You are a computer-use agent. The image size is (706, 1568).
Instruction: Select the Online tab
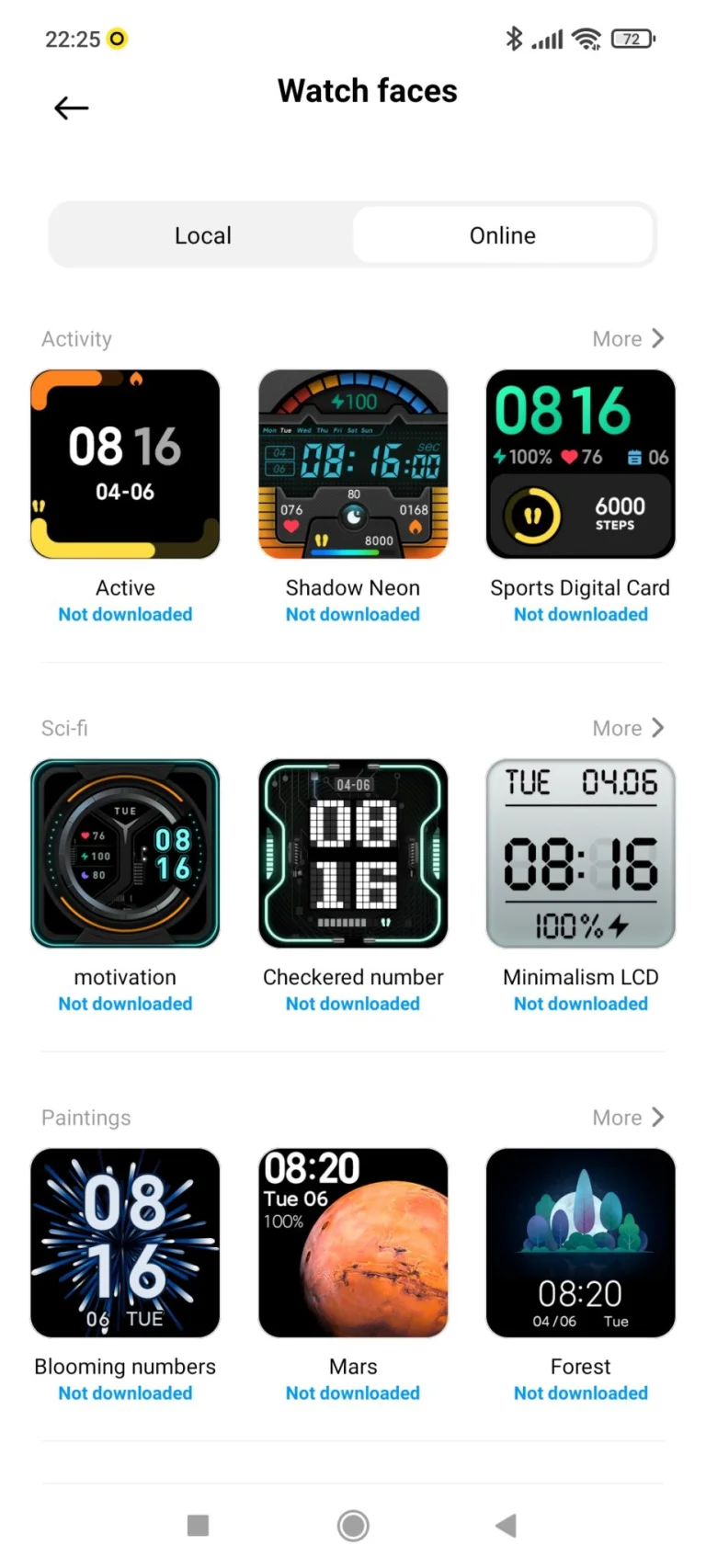503,235
